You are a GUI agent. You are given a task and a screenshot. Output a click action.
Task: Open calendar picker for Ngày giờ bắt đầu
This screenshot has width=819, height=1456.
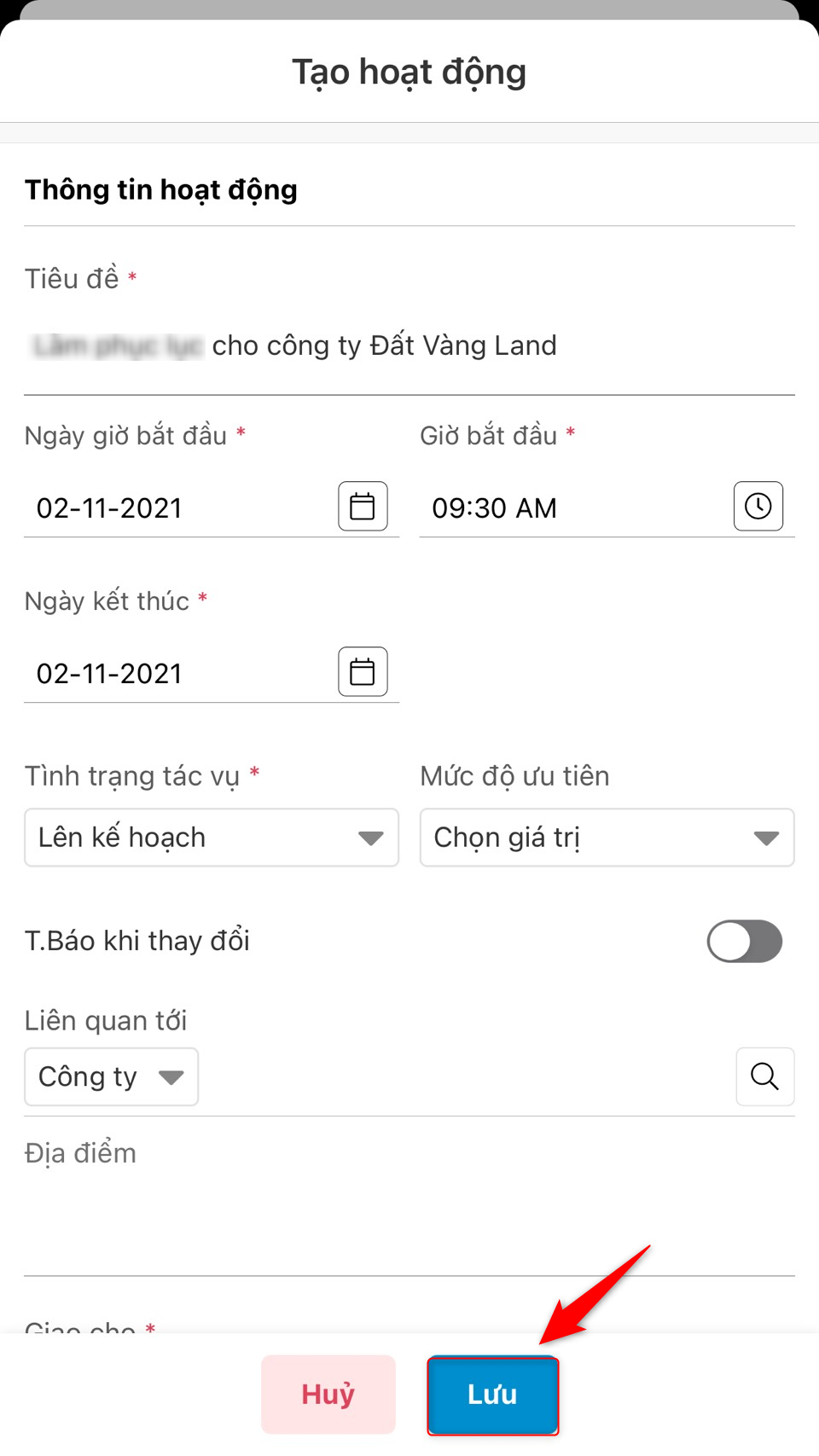click(x=363, y=507)
